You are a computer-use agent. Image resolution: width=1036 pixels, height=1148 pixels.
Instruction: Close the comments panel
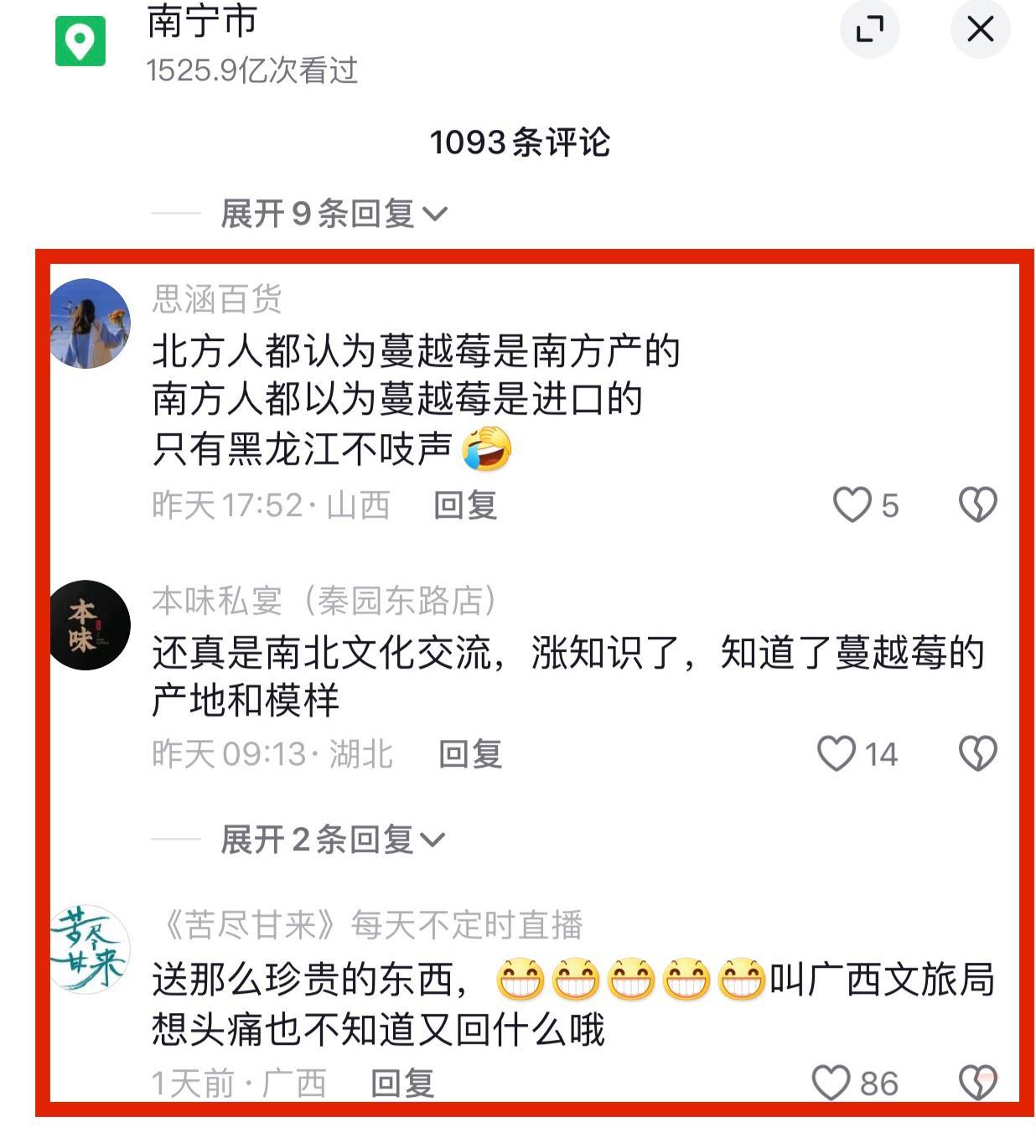[980, 29]
